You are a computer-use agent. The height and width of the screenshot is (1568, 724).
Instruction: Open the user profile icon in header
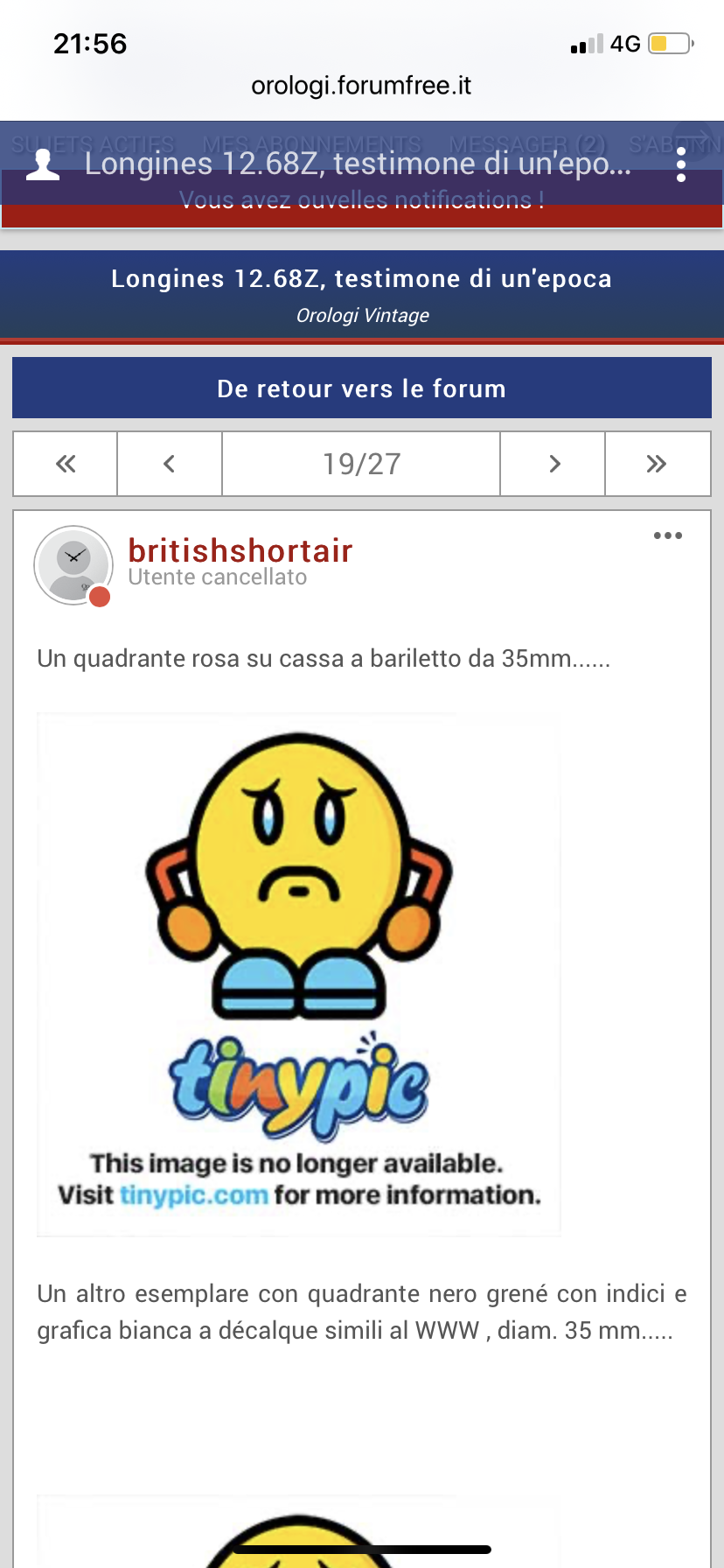43,164
